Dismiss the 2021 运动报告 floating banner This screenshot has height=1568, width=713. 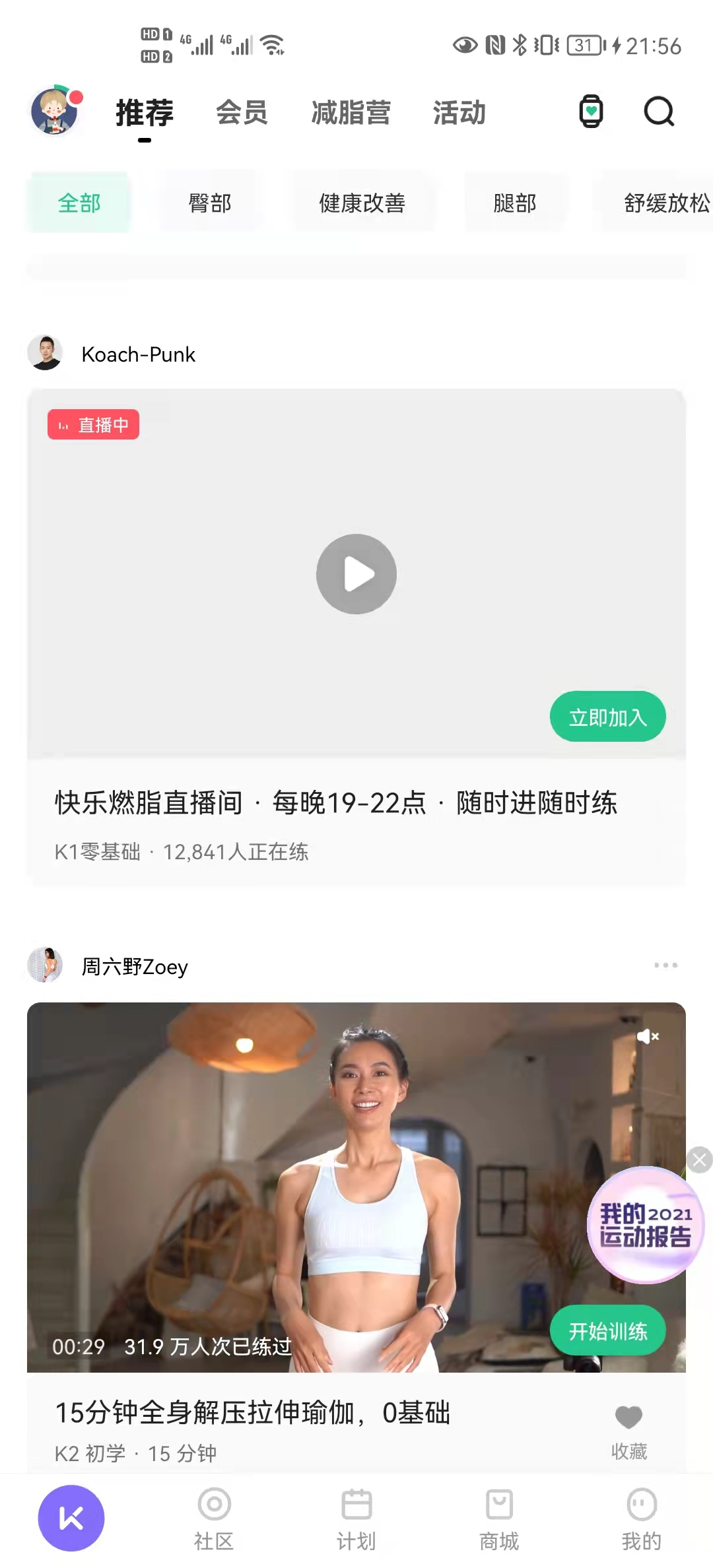pos(699,1160)
